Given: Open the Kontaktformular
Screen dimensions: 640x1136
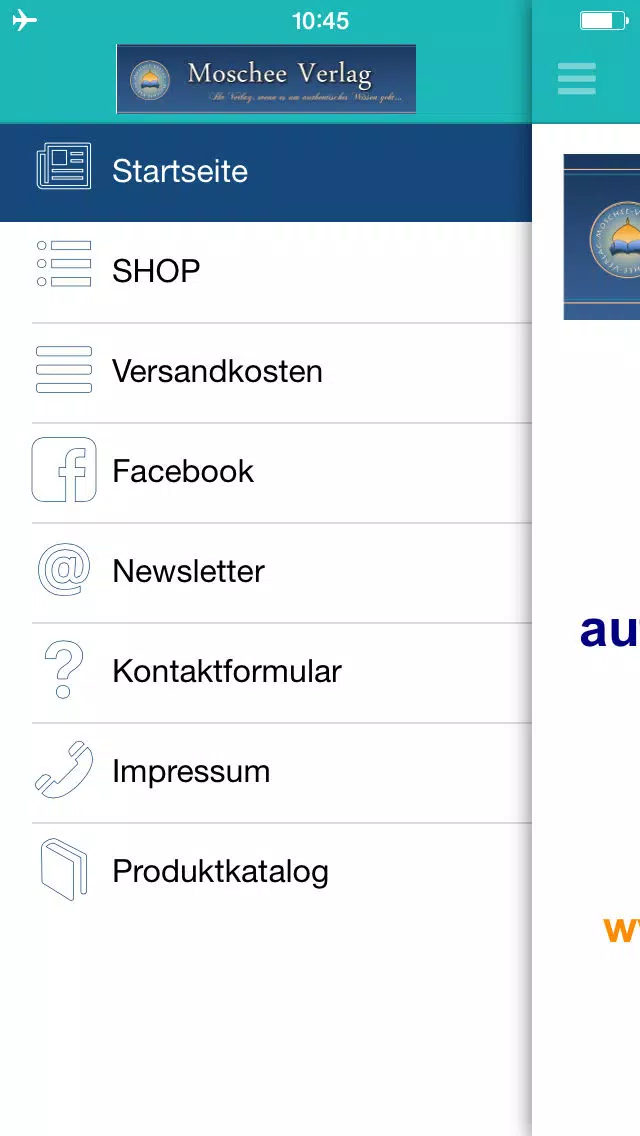Looking at the screenshot, I should coord(266,672).
